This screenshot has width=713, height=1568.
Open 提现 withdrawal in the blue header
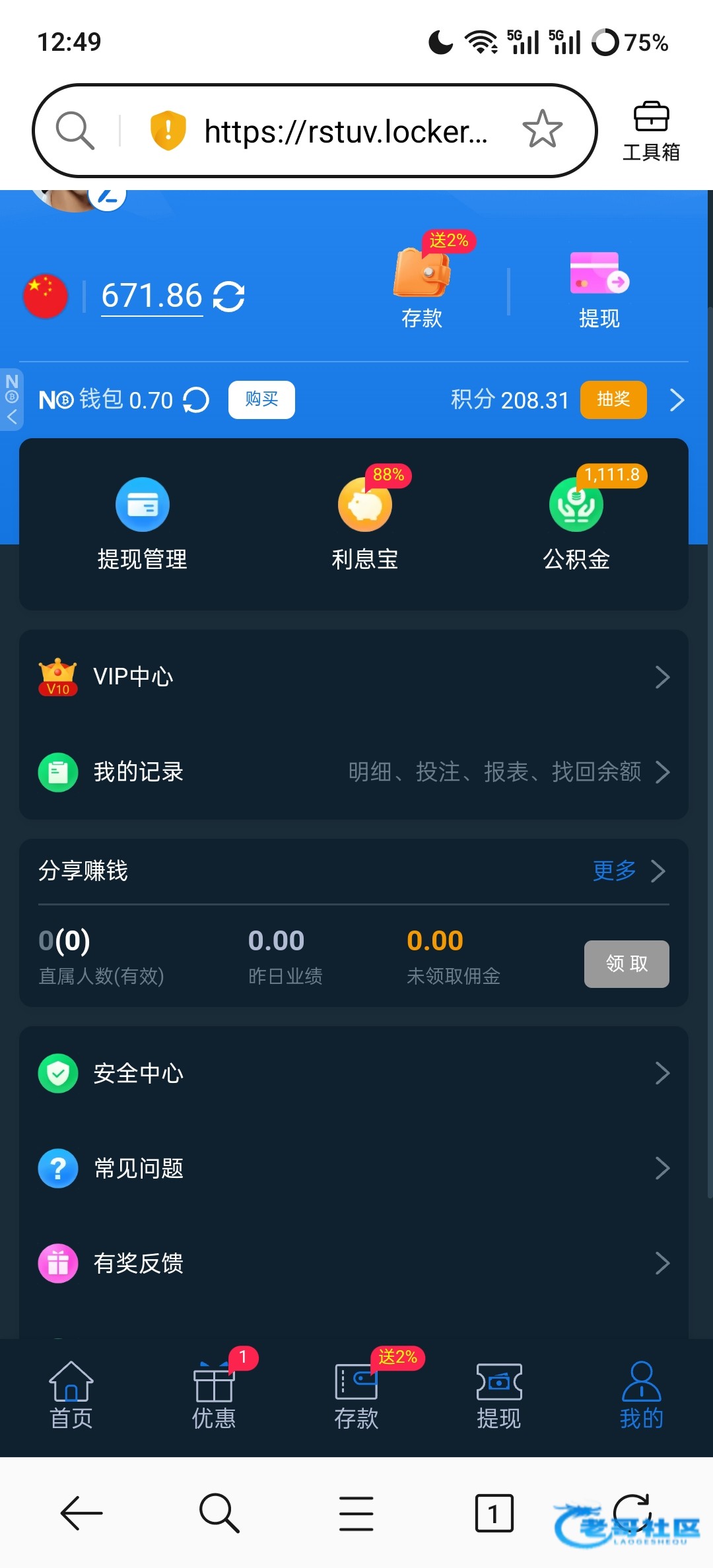point(599,288)
